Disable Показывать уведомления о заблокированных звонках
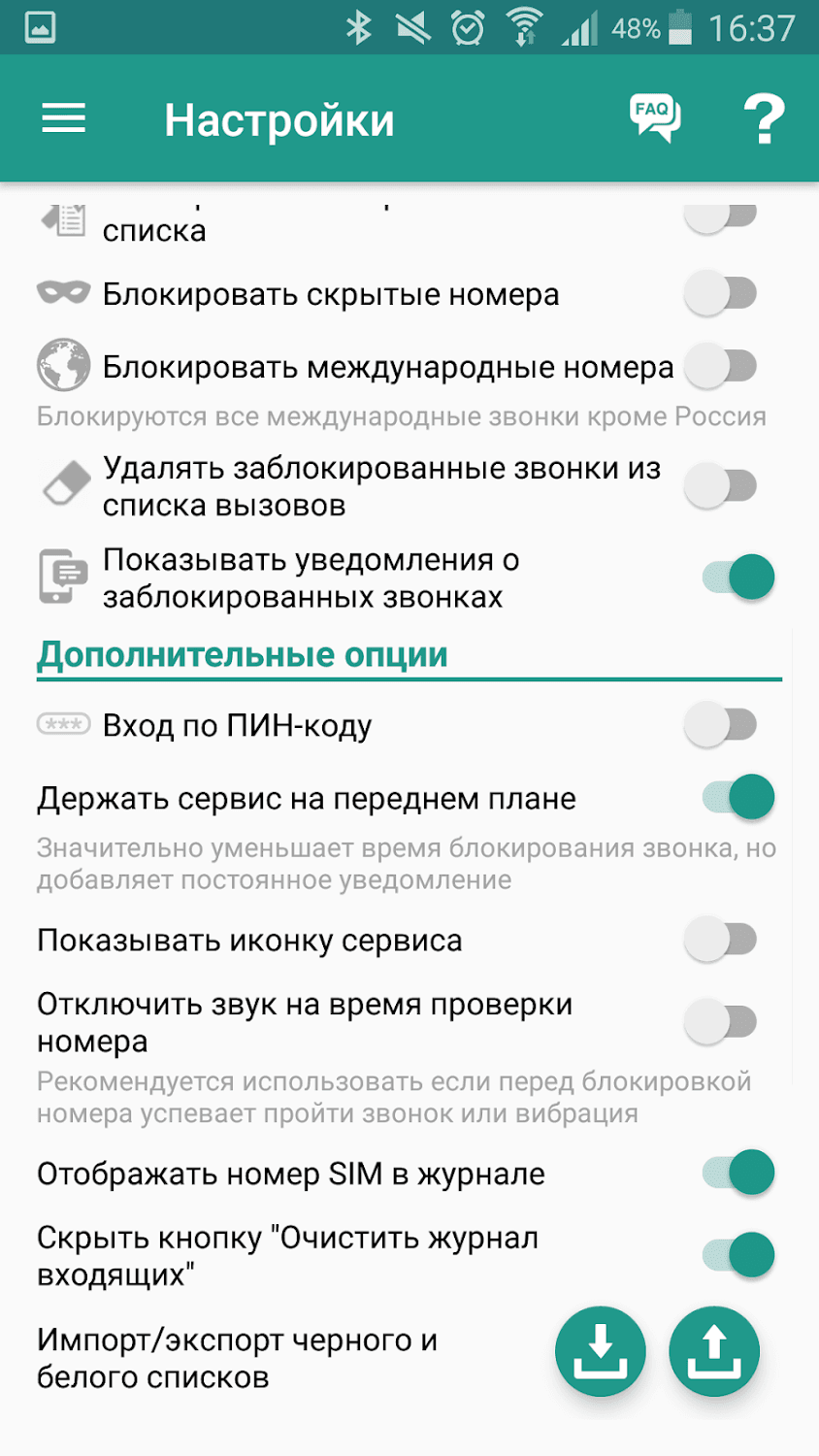 pyautogui.click(x=739, y=578)
